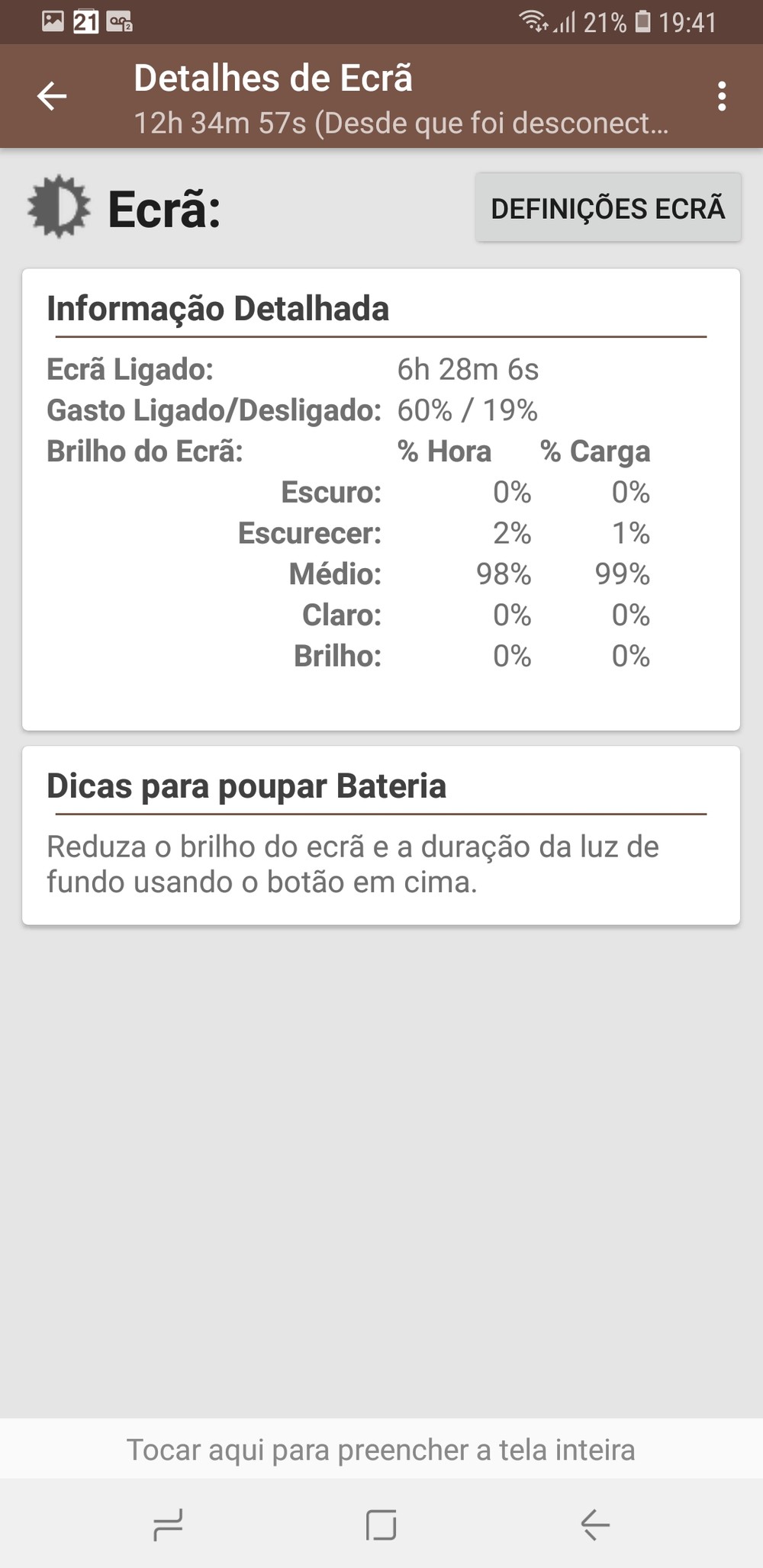Tap 'Tocar aqui para preencher a tela inteira'
Screen dimensions: 763x1568
coord(381,1449)
